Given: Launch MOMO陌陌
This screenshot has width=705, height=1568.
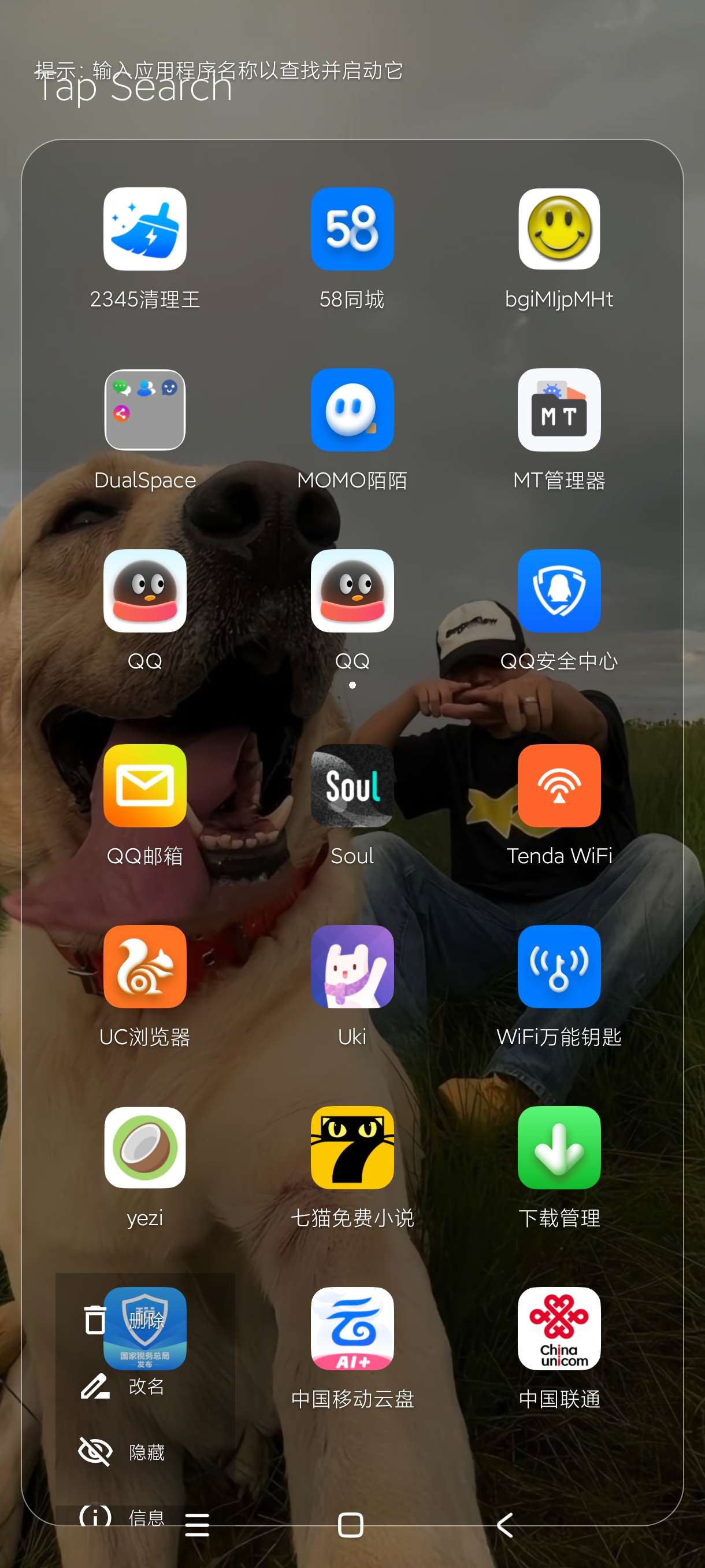Looking at the screenshot, I should coord(352,410).
